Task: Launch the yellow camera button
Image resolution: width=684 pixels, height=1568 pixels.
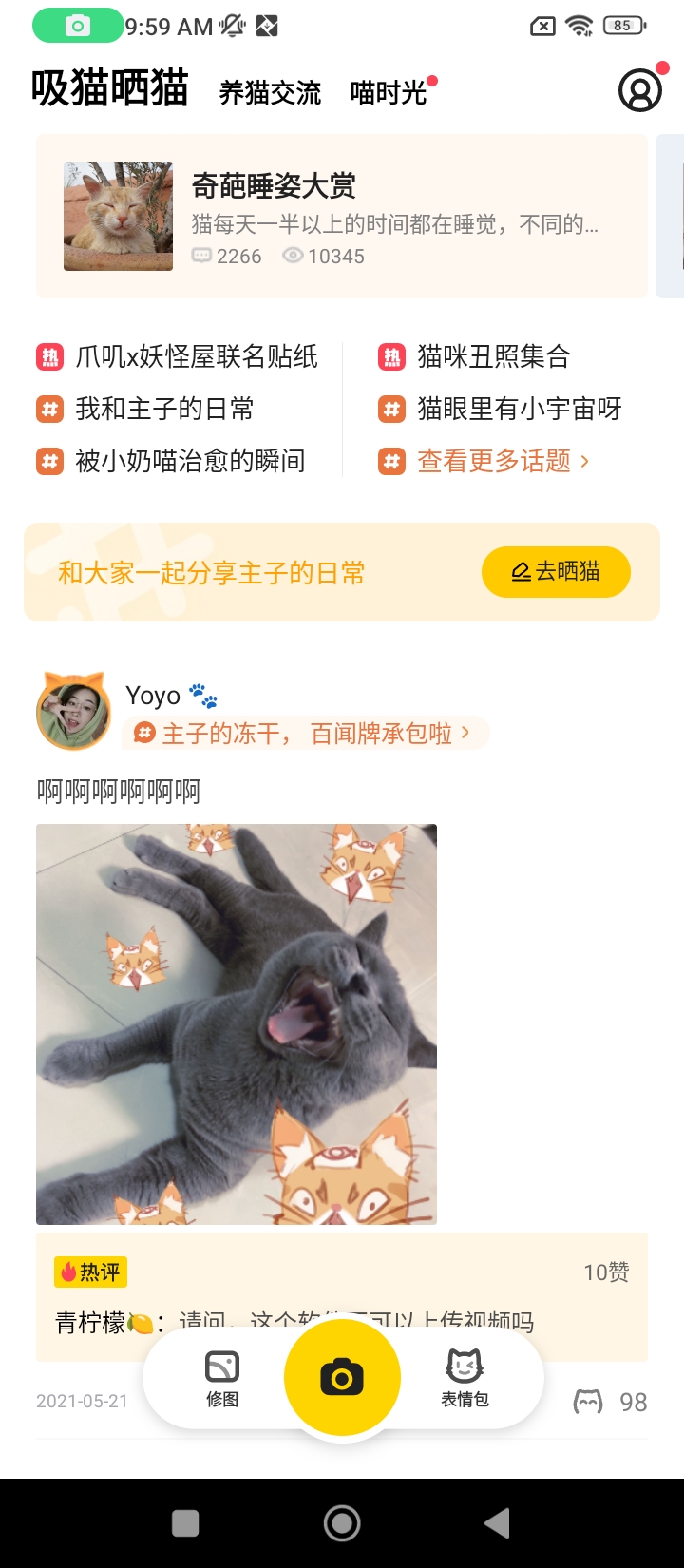Action: click(x=342, y=1377)
